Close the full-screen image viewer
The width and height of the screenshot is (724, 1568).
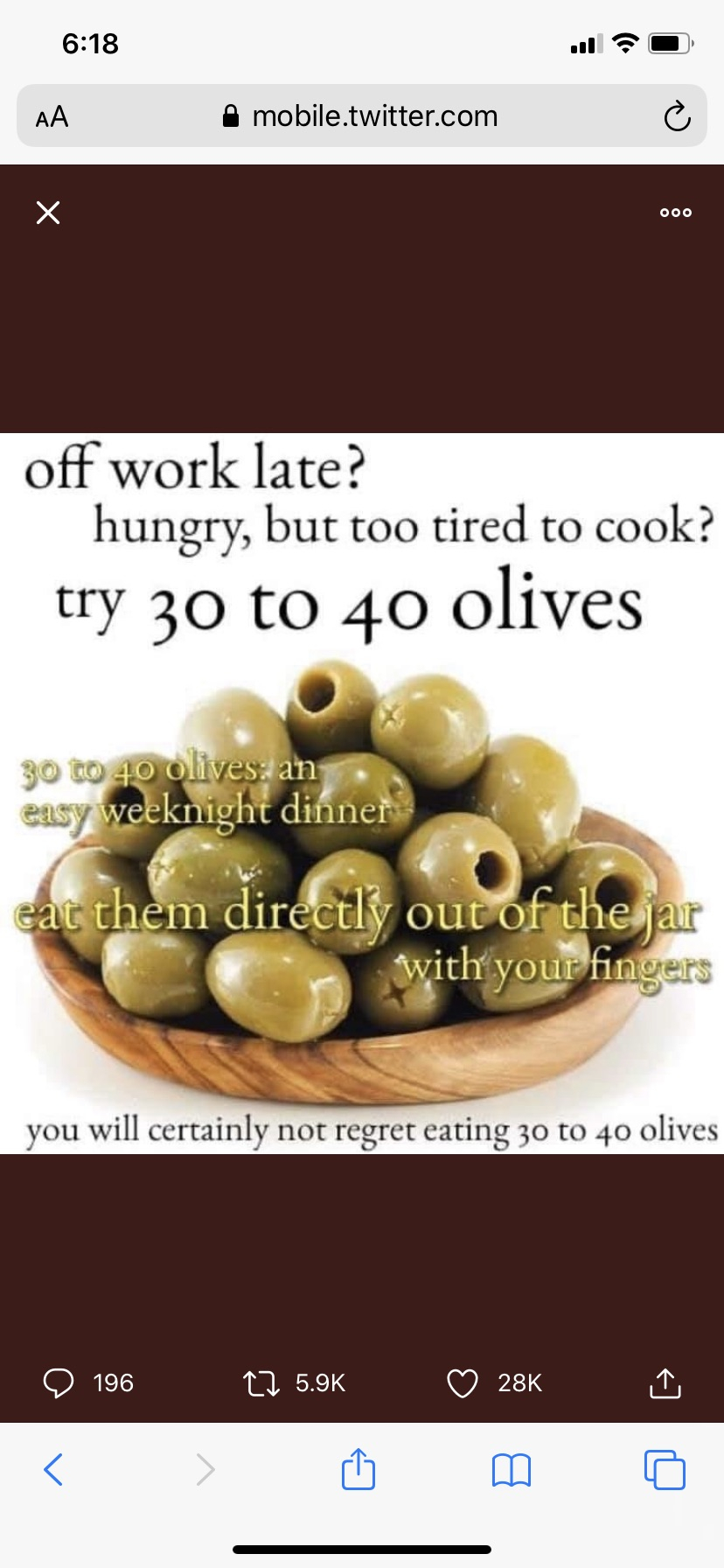(x=48, y=213)
